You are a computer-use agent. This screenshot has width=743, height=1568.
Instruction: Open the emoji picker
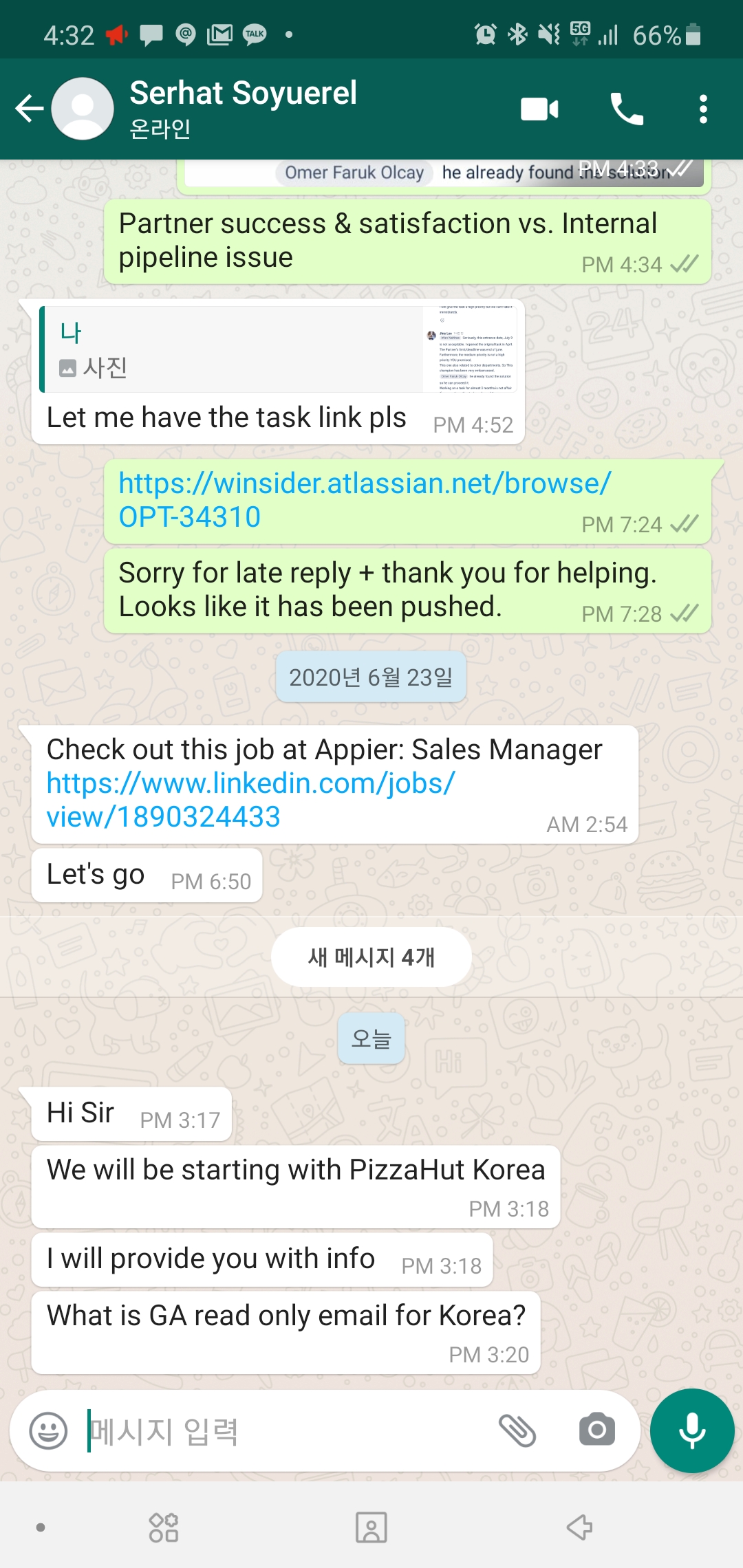point(48,1431)
